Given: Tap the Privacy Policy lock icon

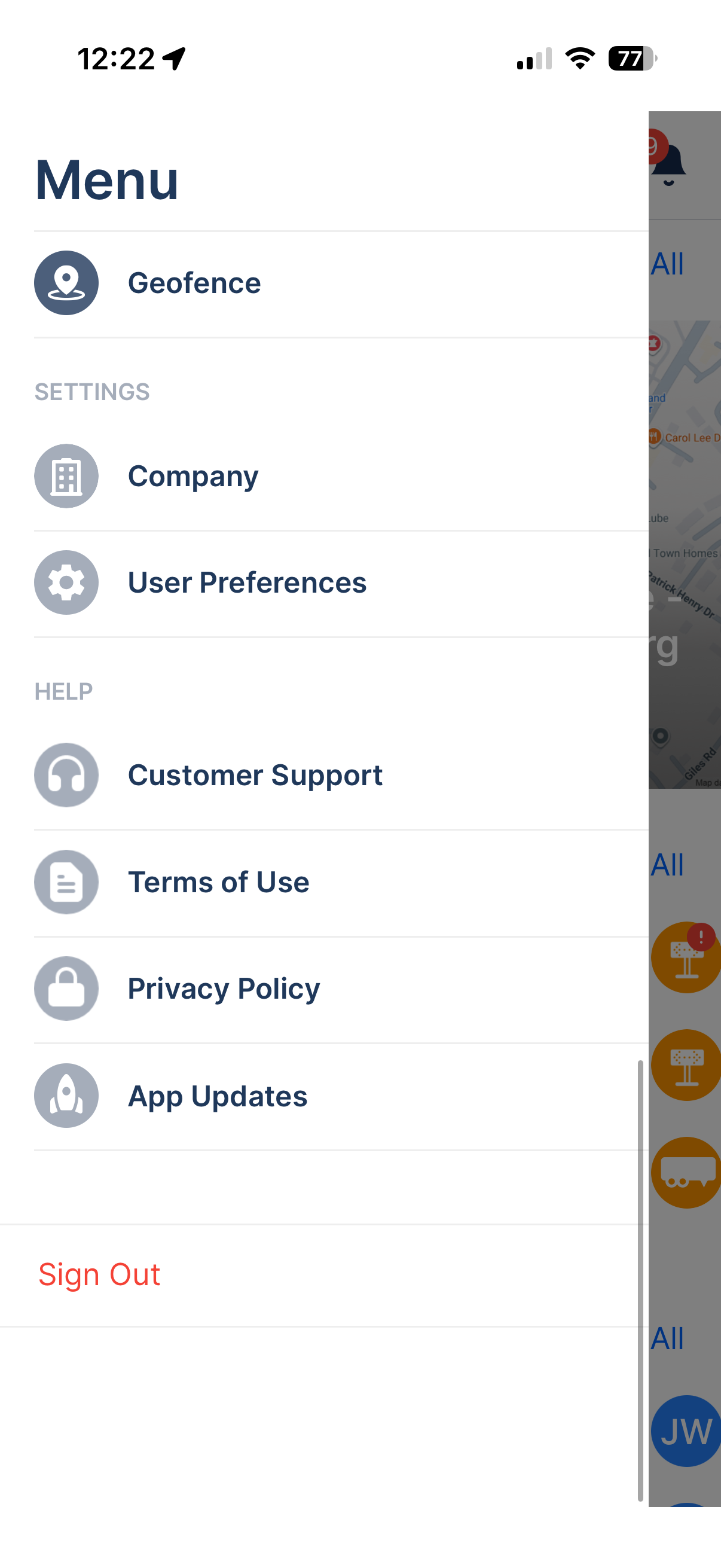Looking at the screenshot, I should [66, 989].
